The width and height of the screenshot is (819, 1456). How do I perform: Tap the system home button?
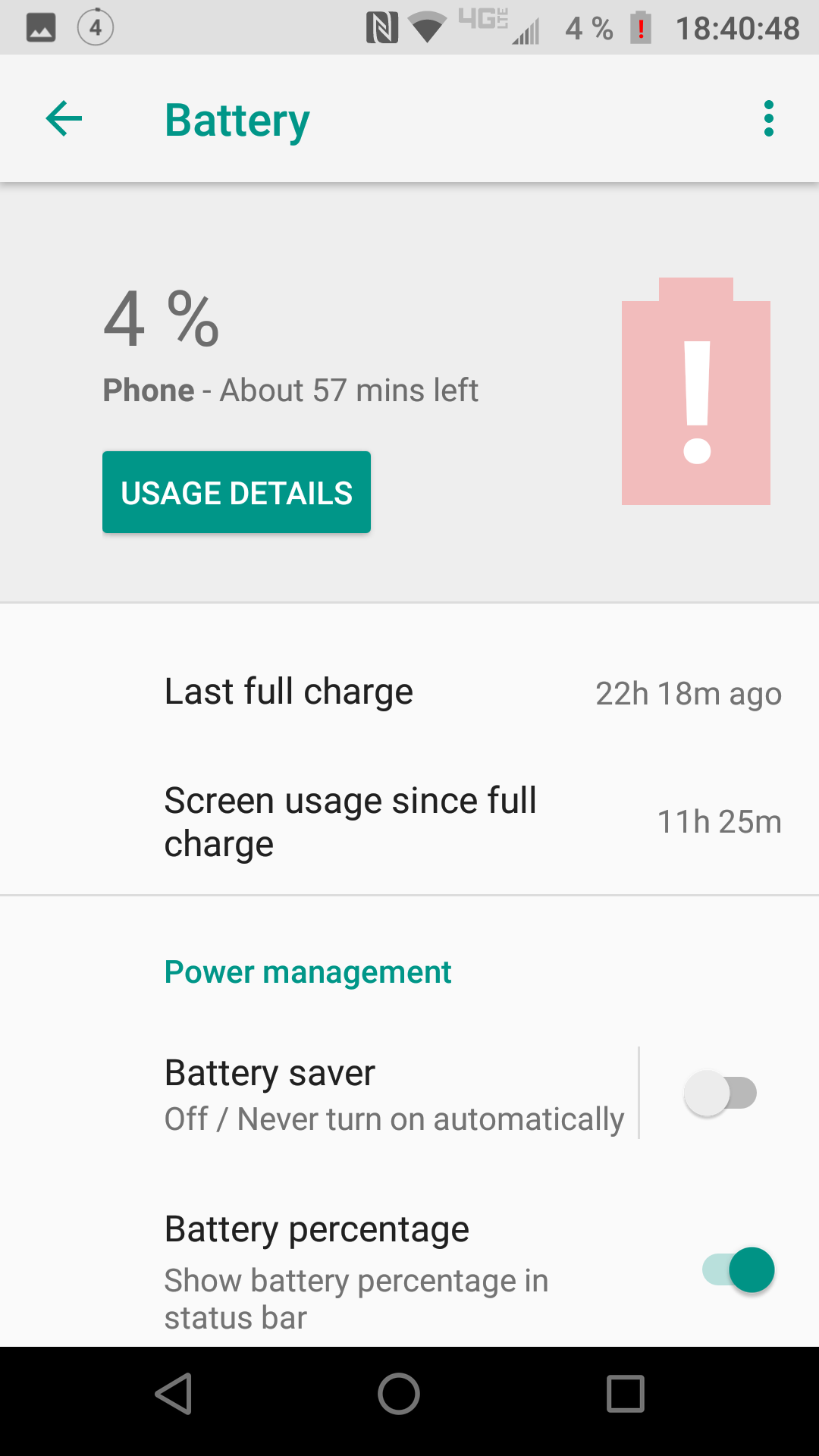click(x=399, y=1394)
